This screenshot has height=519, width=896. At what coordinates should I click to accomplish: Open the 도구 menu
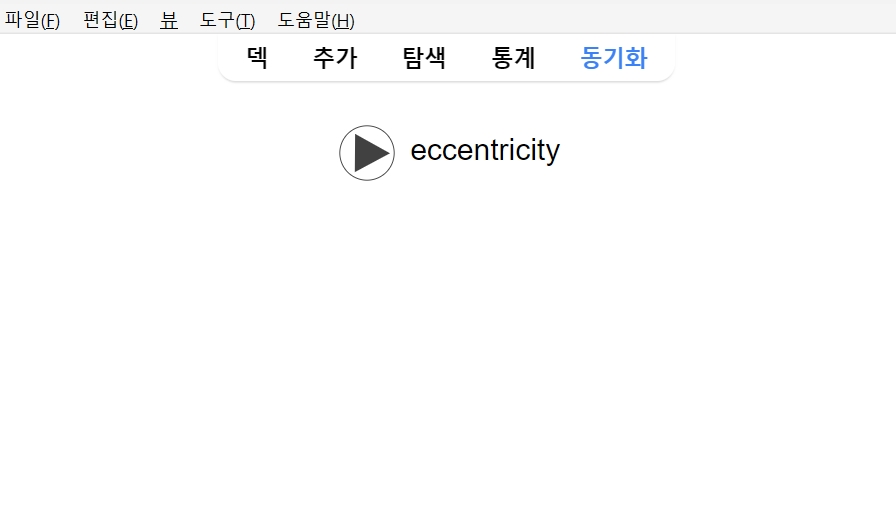click(227, 21)
